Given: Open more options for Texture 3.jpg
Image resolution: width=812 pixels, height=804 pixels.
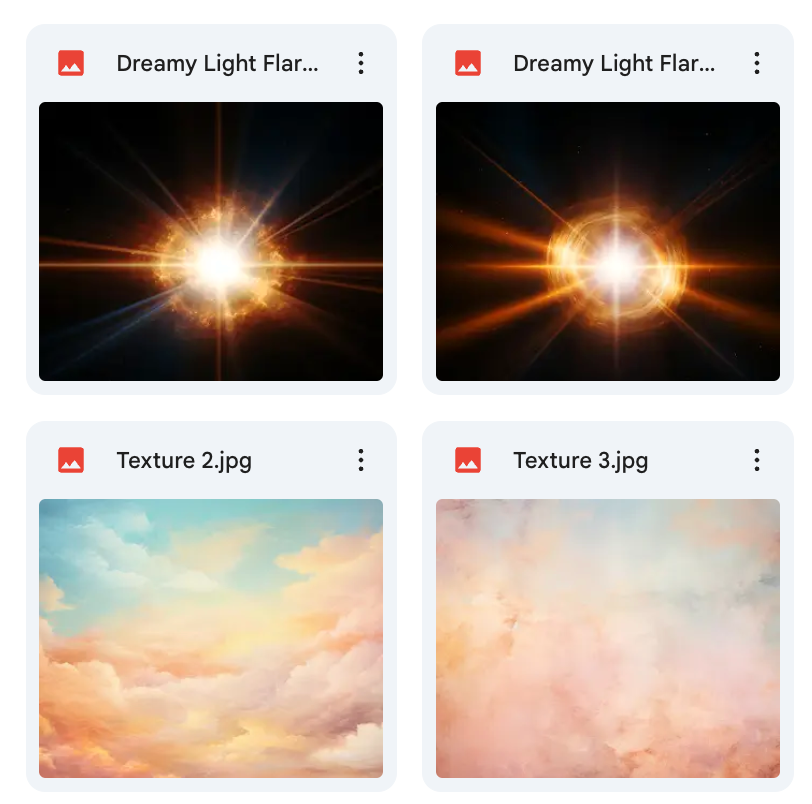Looking at the screenshot, I should (757, 460).
